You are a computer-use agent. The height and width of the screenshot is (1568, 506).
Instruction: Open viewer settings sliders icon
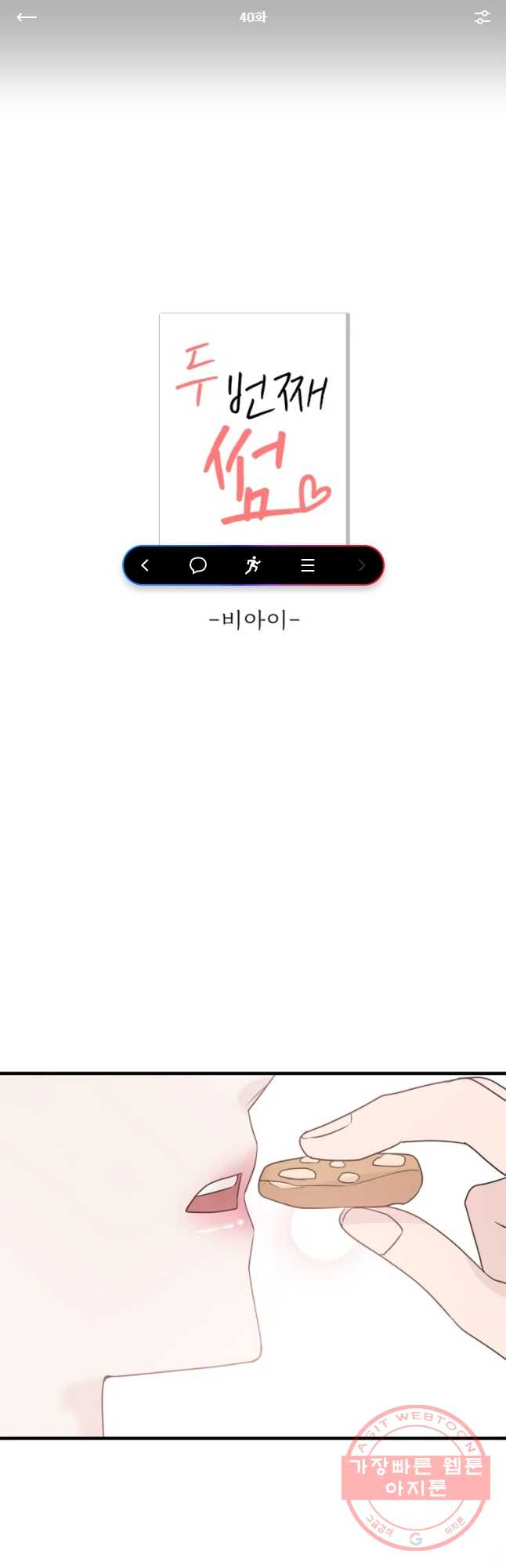point(482,17)
